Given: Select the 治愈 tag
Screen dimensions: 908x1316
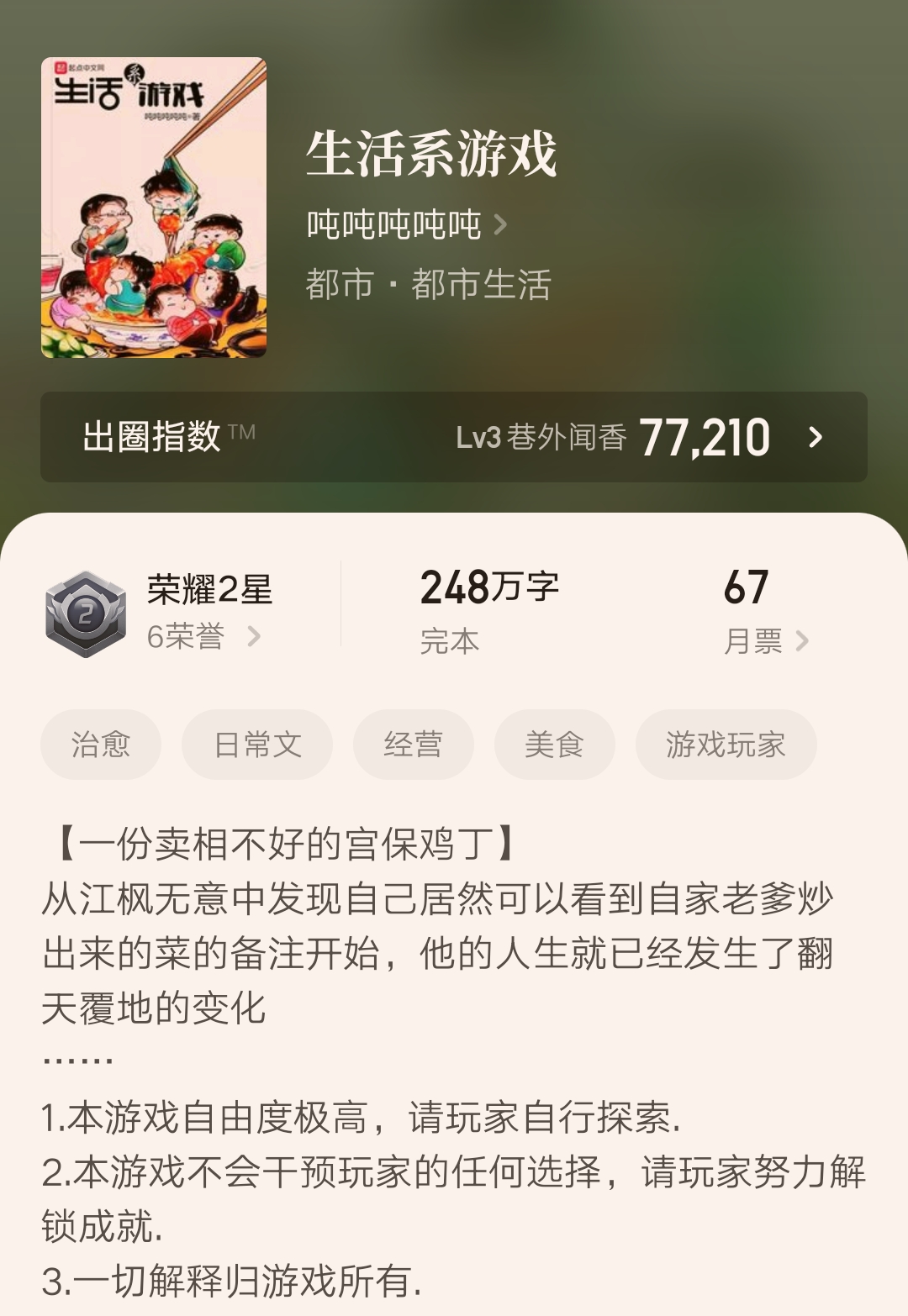Looking at the screenshot, I should pos(101,744).
